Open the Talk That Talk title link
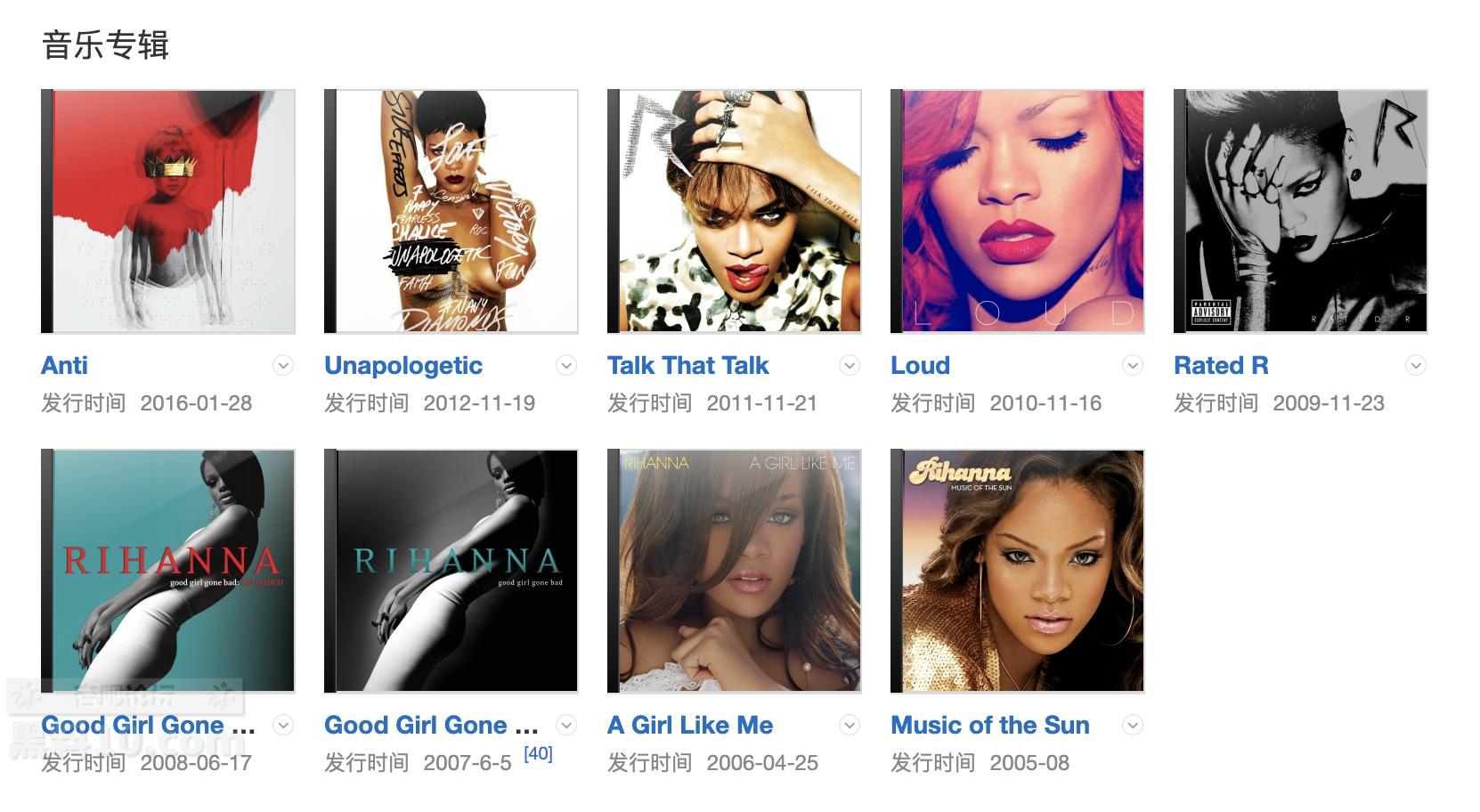Viewport: 1480px width, 812px height. coord(687,366)
